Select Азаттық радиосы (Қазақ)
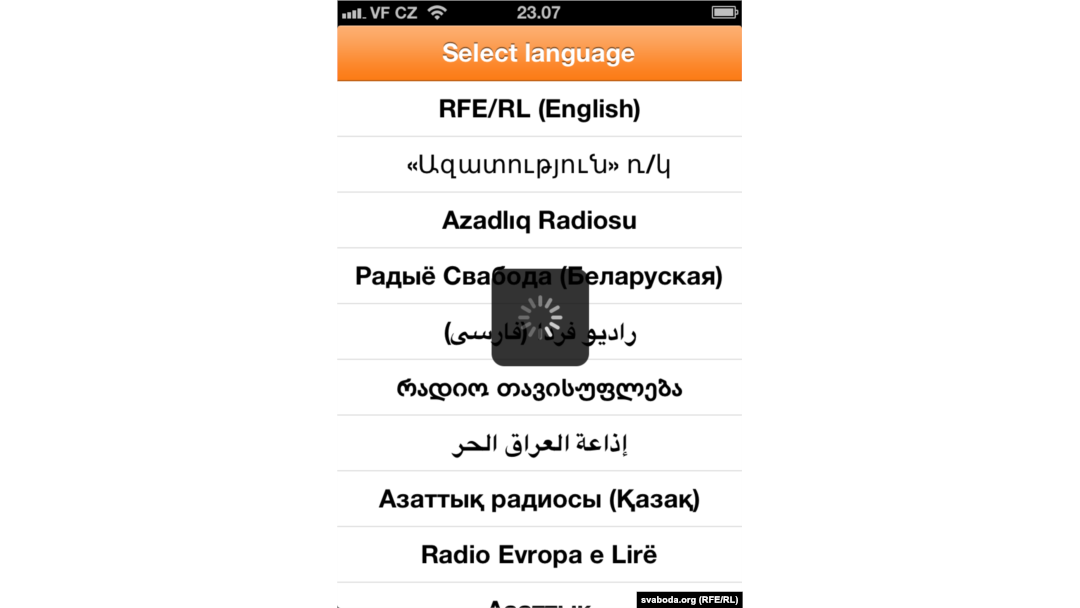Image resolution: width=1080 pixels, height=608 pixels. point(539,499)
